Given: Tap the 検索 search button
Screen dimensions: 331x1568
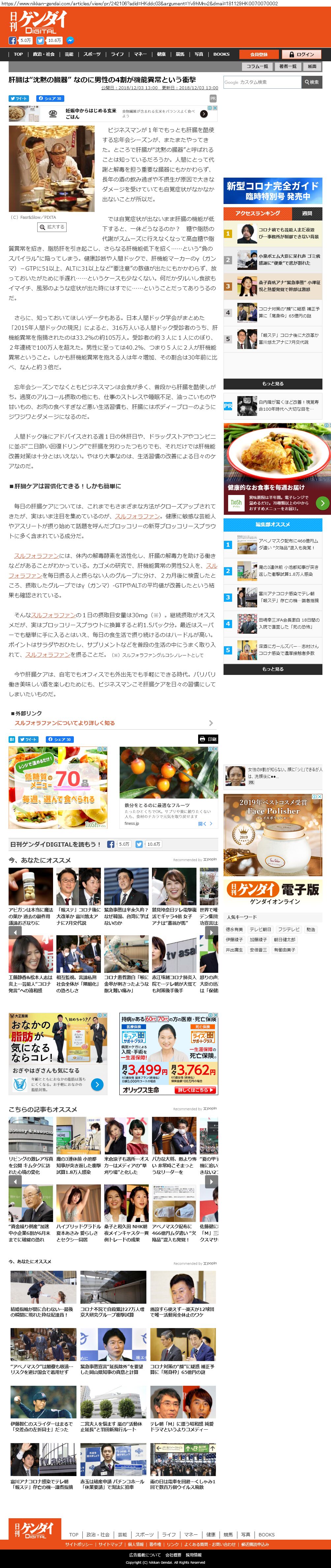Looking at the screenshot, I should pos(312,82).
